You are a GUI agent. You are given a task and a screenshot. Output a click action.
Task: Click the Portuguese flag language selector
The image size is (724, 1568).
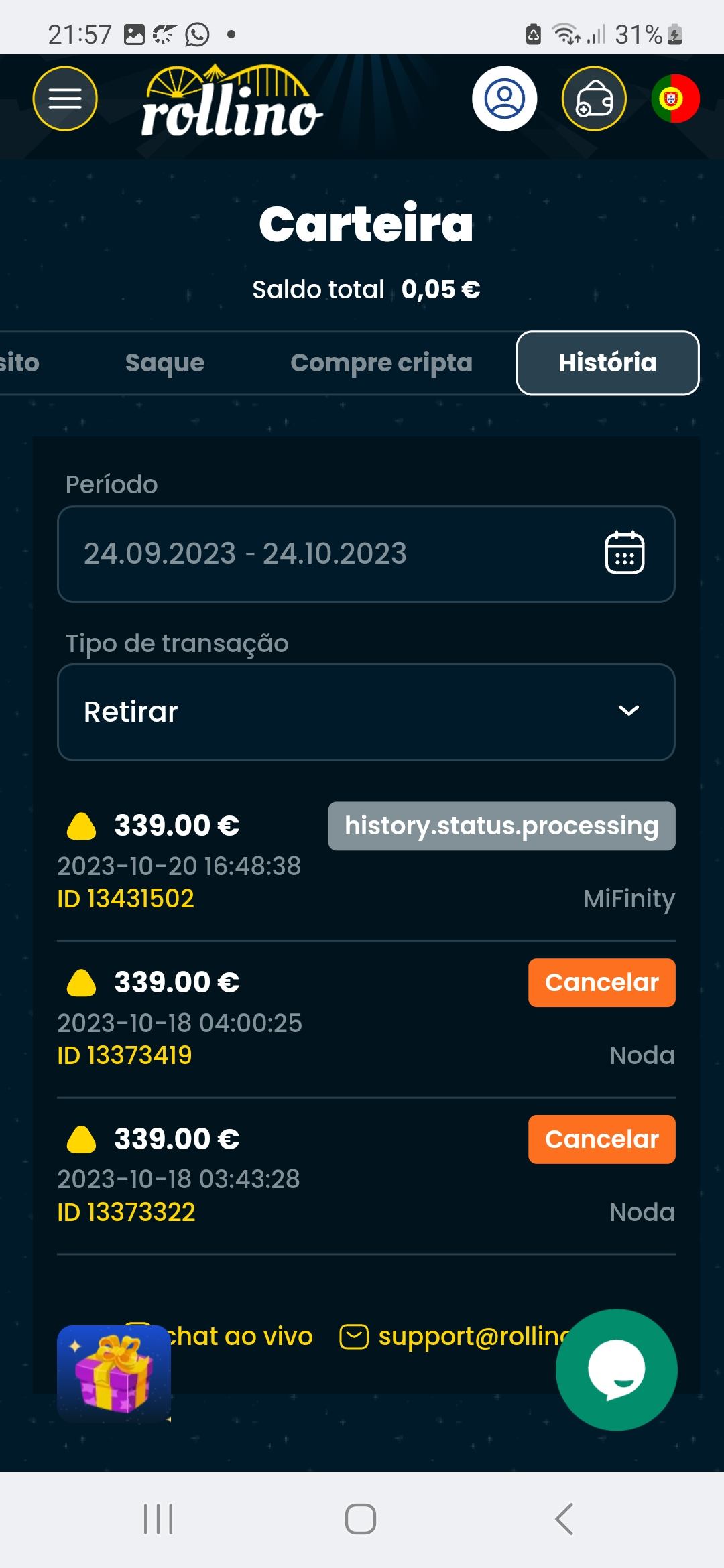674,98
